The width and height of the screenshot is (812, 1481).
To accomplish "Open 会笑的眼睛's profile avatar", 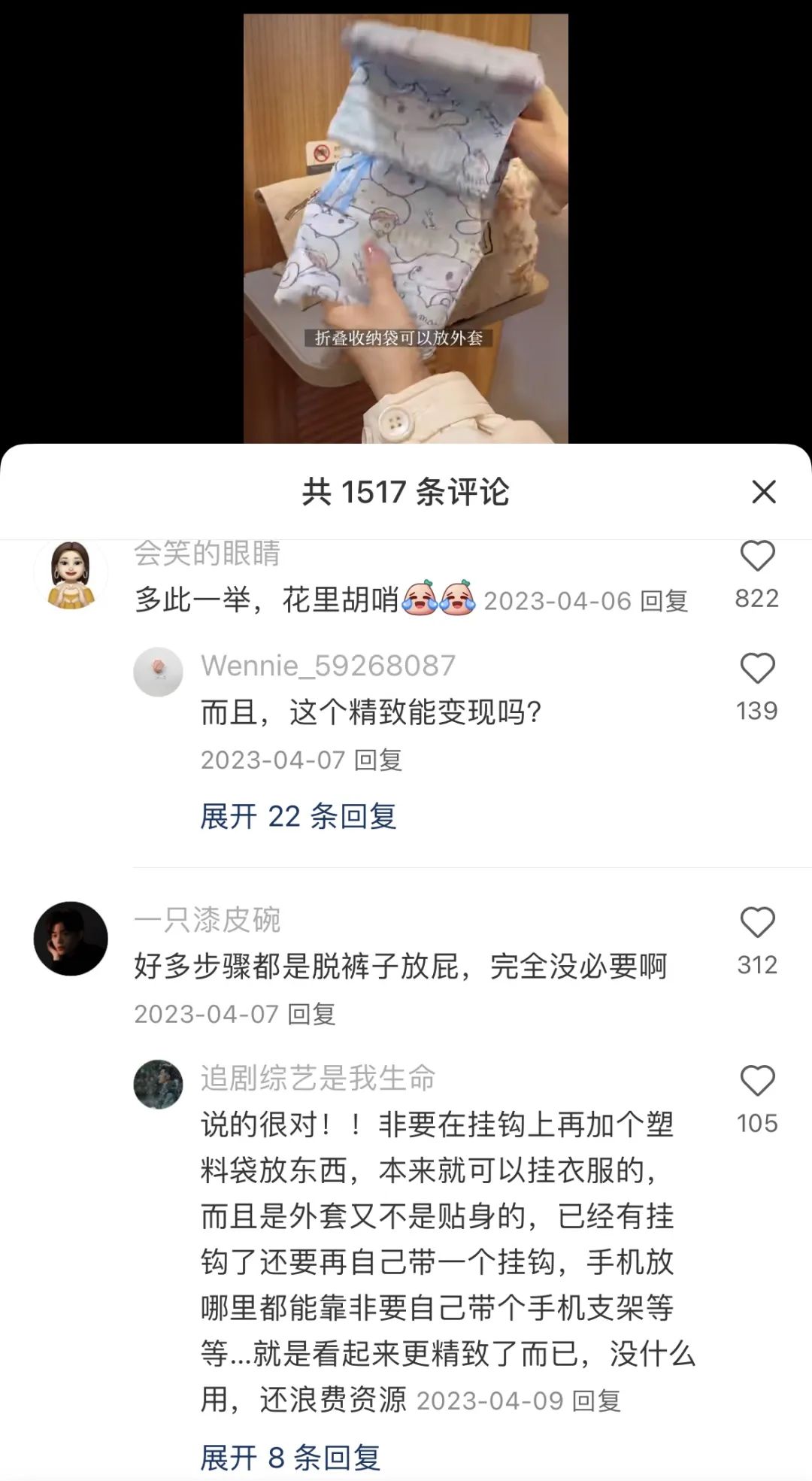I will [x=71, y=574].
